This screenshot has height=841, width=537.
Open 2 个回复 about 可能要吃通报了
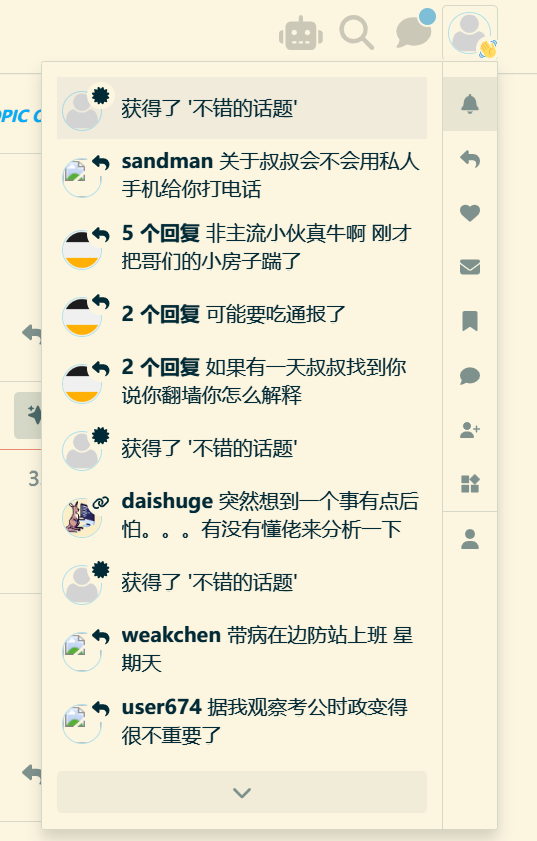(x=242, y=314)
